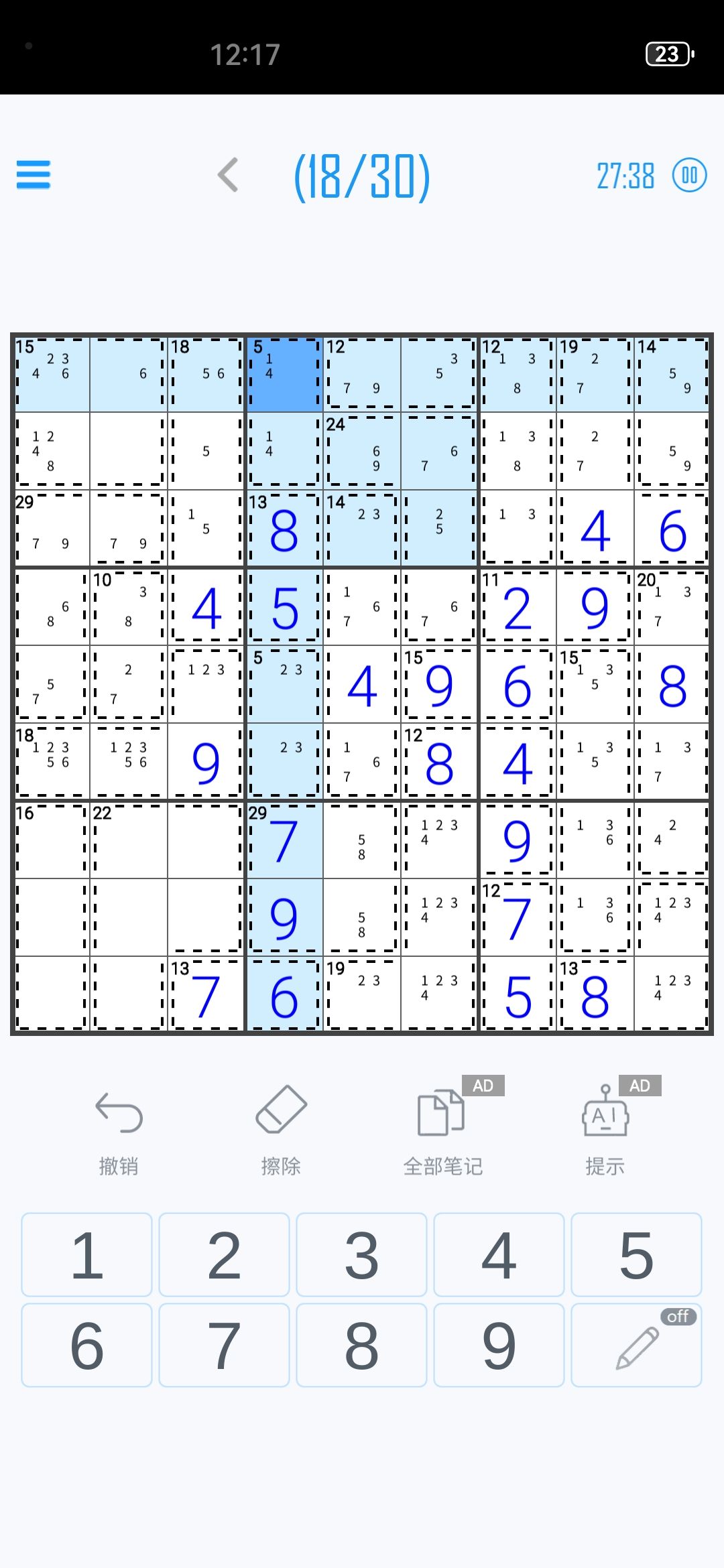Enter number 7 from keypad
Screen dimensions: 724x1568
click(224, 1345)
